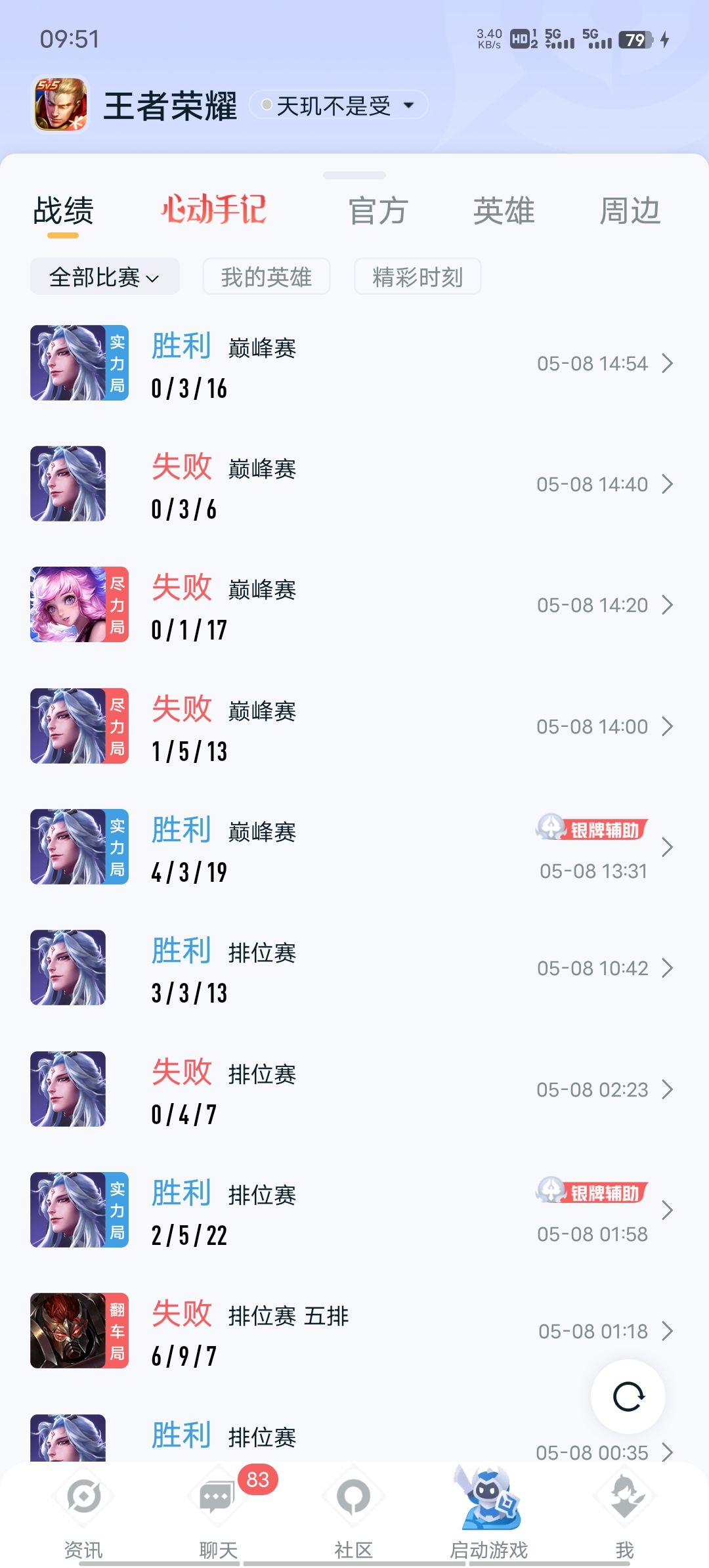709x1568 pixels.
Task: Switch to the 英雄 heroes tab
Action: (x=504, y=210)
